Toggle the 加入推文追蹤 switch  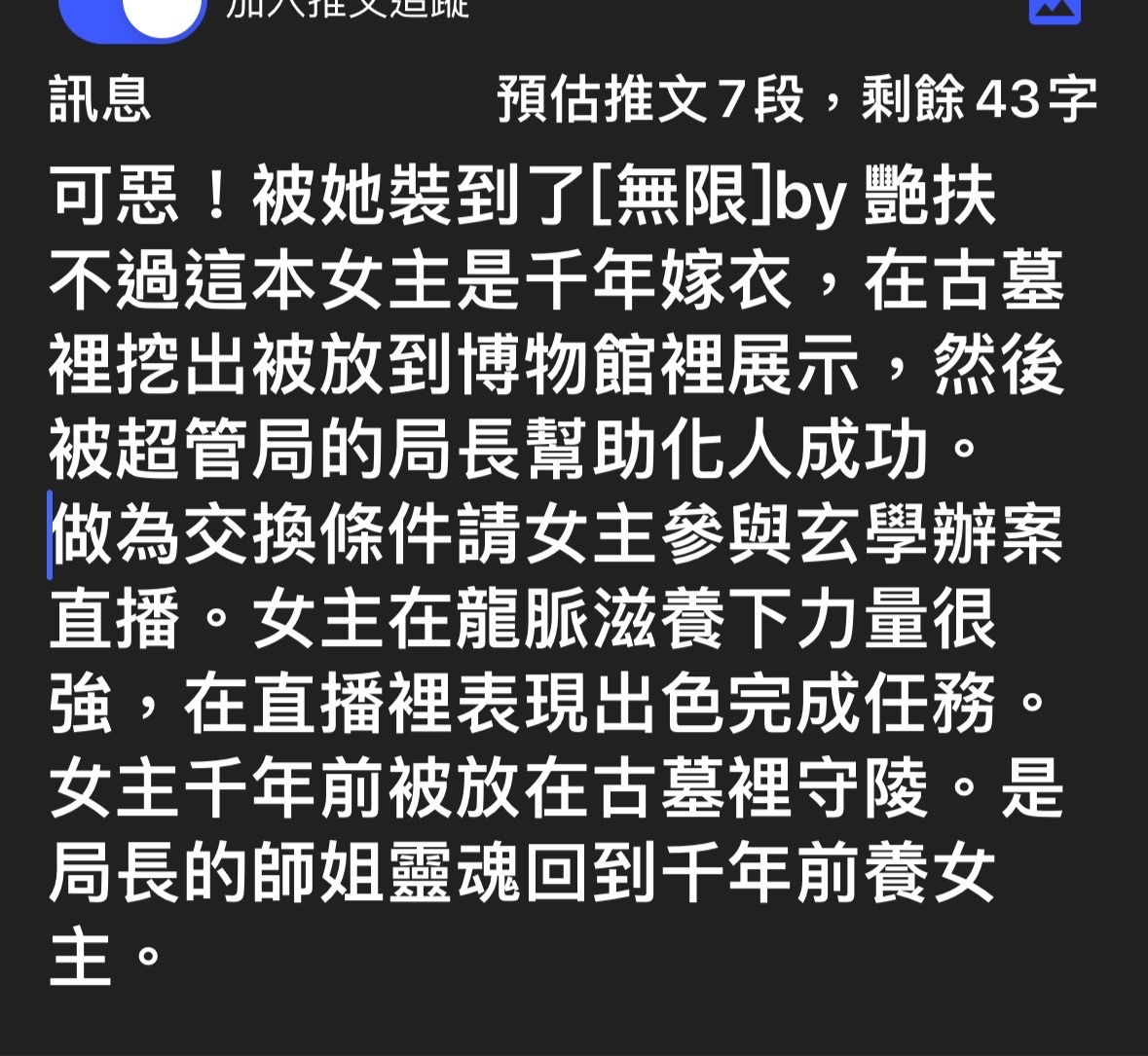pyautogui.click(x=133, y=15)
